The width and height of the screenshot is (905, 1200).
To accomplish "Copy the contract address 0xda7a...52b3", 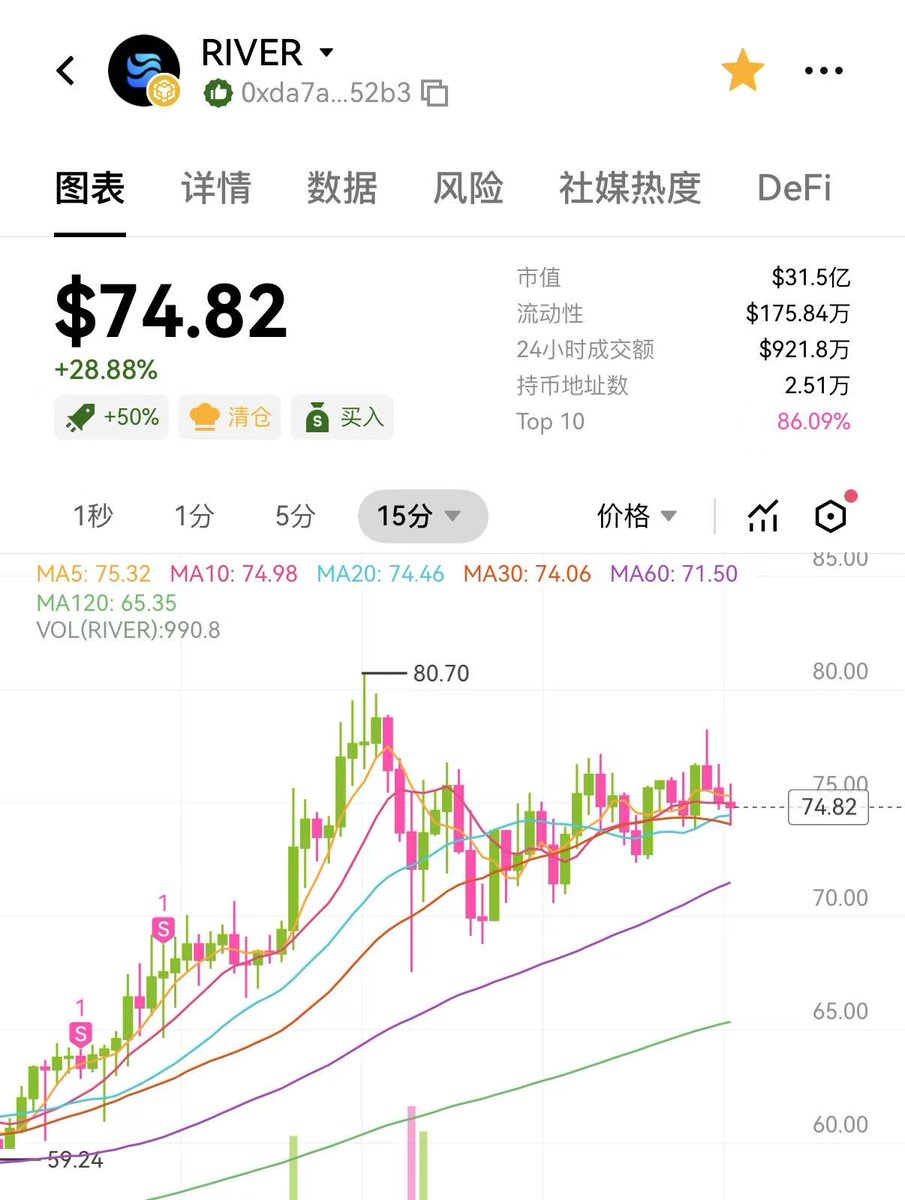I will coord(434,94).
